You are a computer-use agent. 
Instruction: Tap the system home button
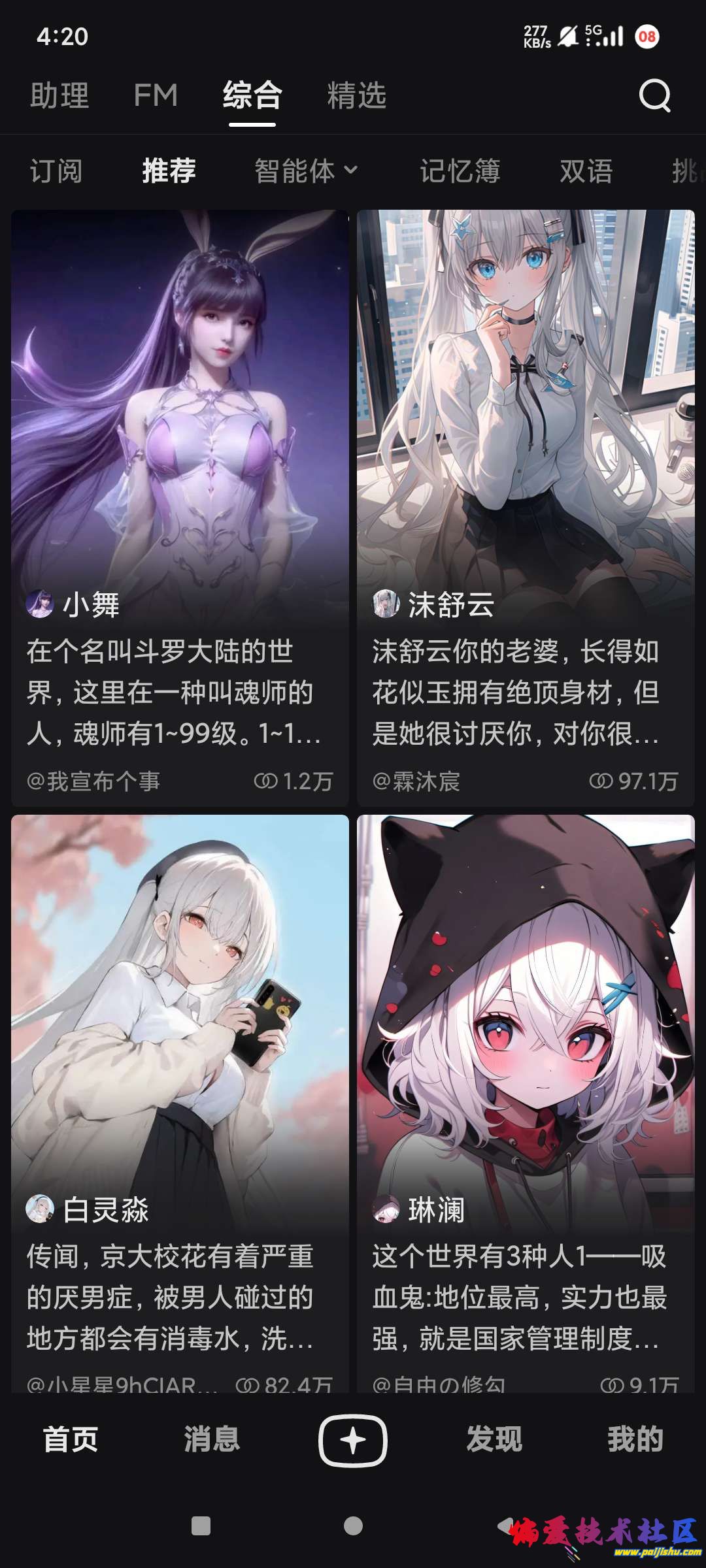(353, 1526)
